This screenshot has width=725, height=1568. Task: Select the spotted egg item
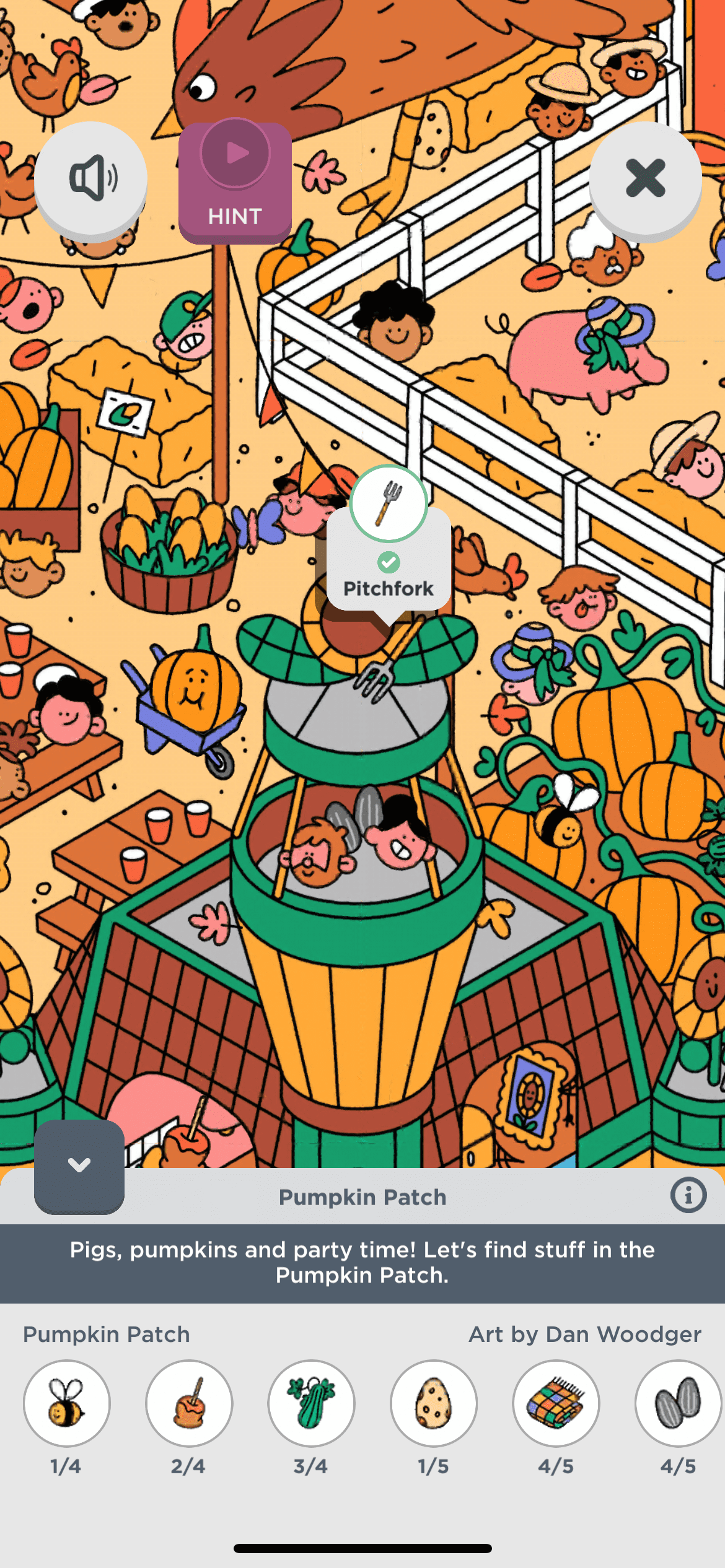point(433,1403)
